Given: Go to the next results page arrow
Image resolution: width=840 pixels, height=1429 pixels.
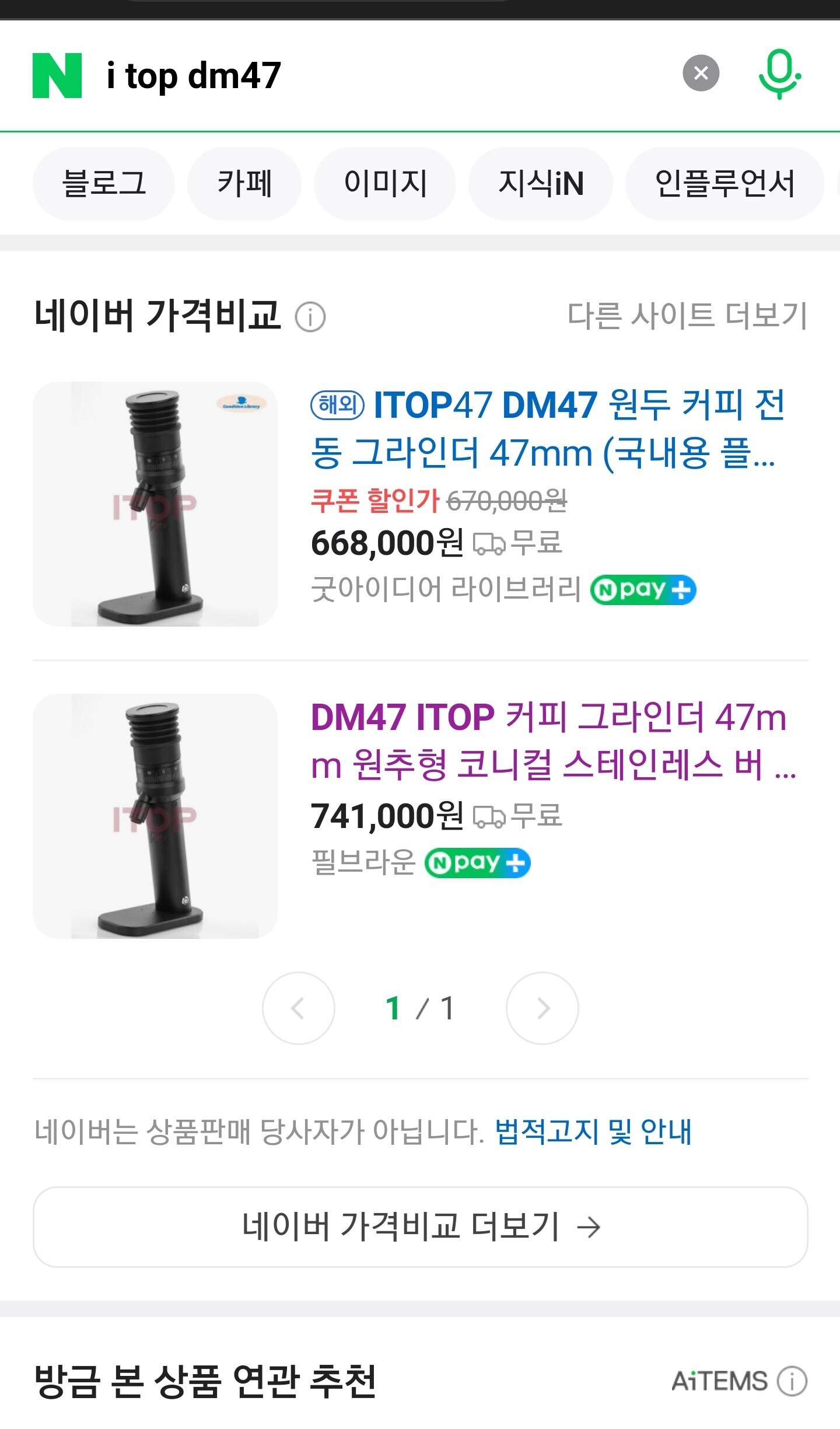Looking at the screenshot, I should 542,1008.
